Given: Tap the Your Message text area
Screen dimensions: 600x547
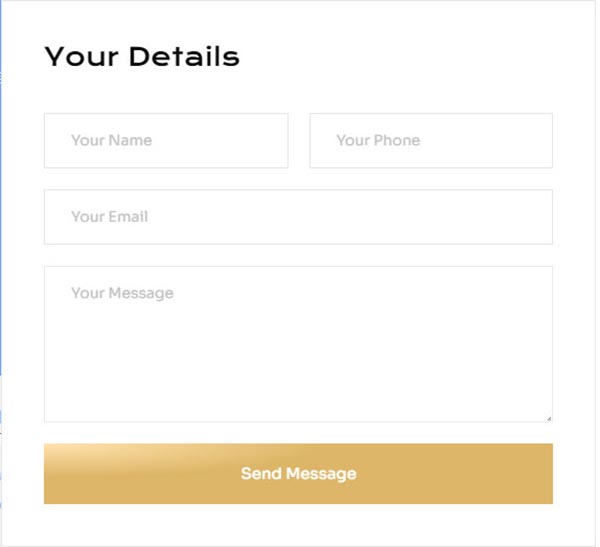Looking at the screenshot, I should point(298,343).
